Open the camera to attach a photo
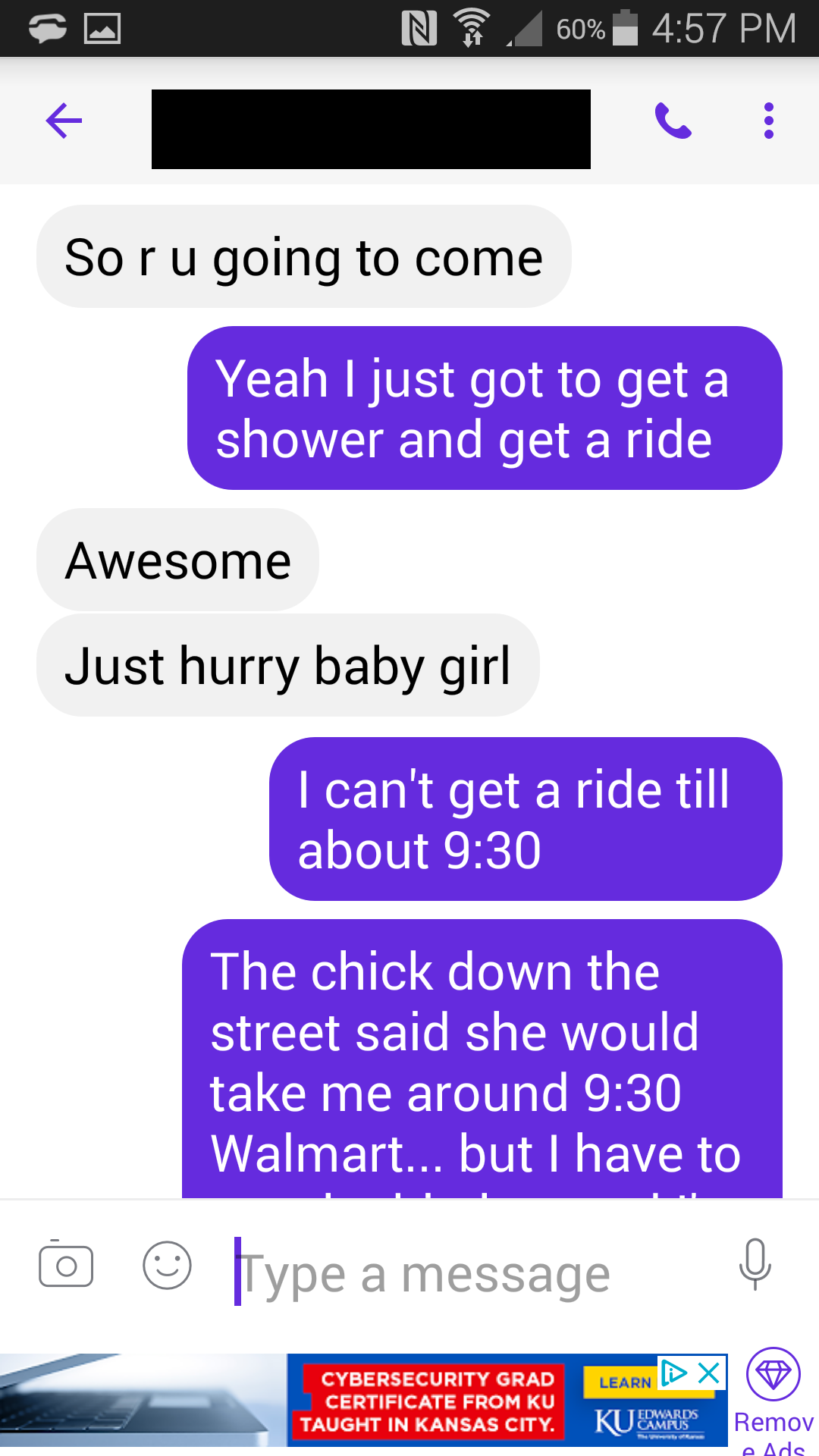The image size is (819, 1456). click(x=66, y=1265)
